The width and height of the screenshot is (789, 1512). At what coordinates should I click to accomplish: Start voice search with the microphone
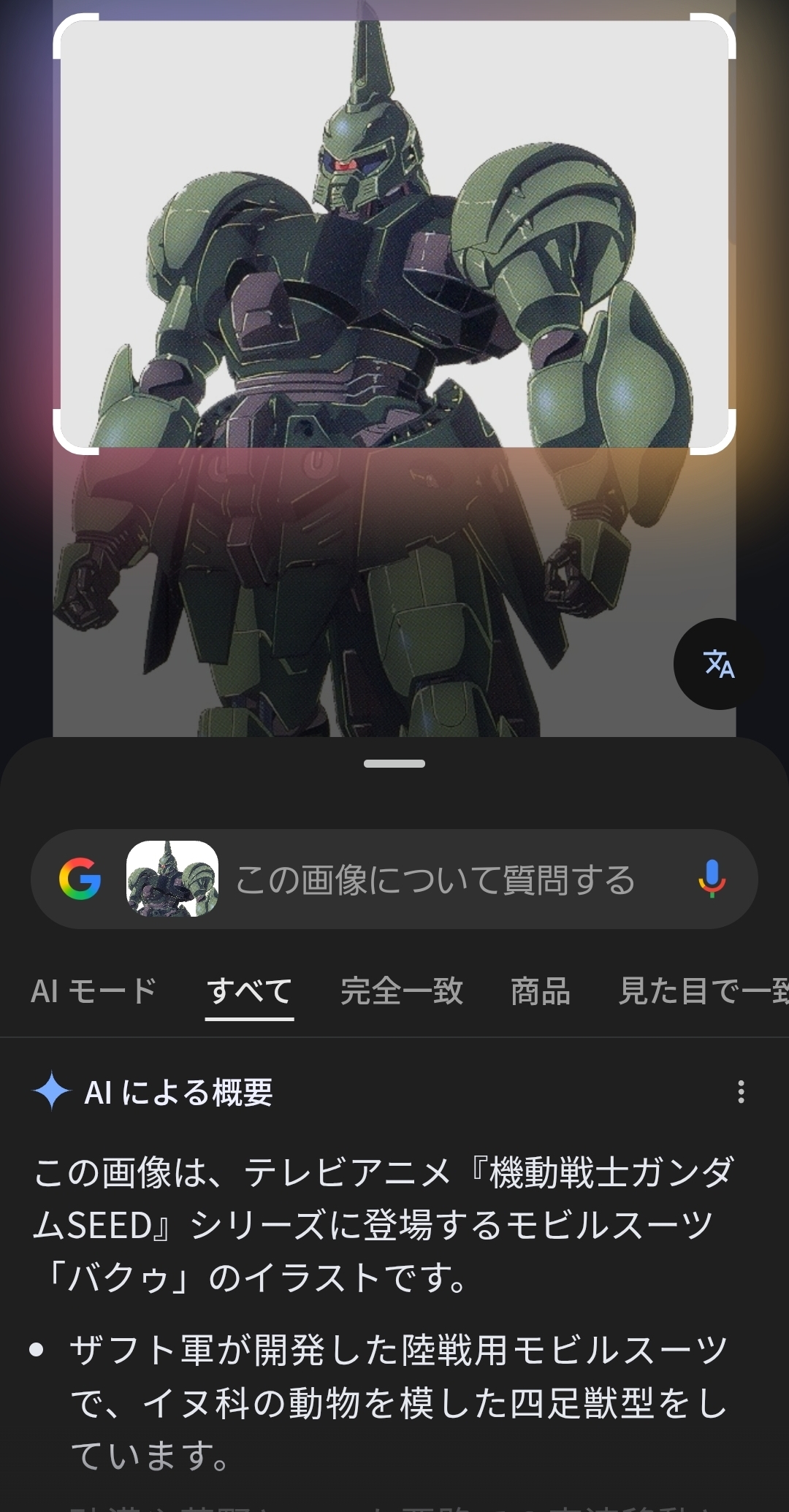point(712,879)
